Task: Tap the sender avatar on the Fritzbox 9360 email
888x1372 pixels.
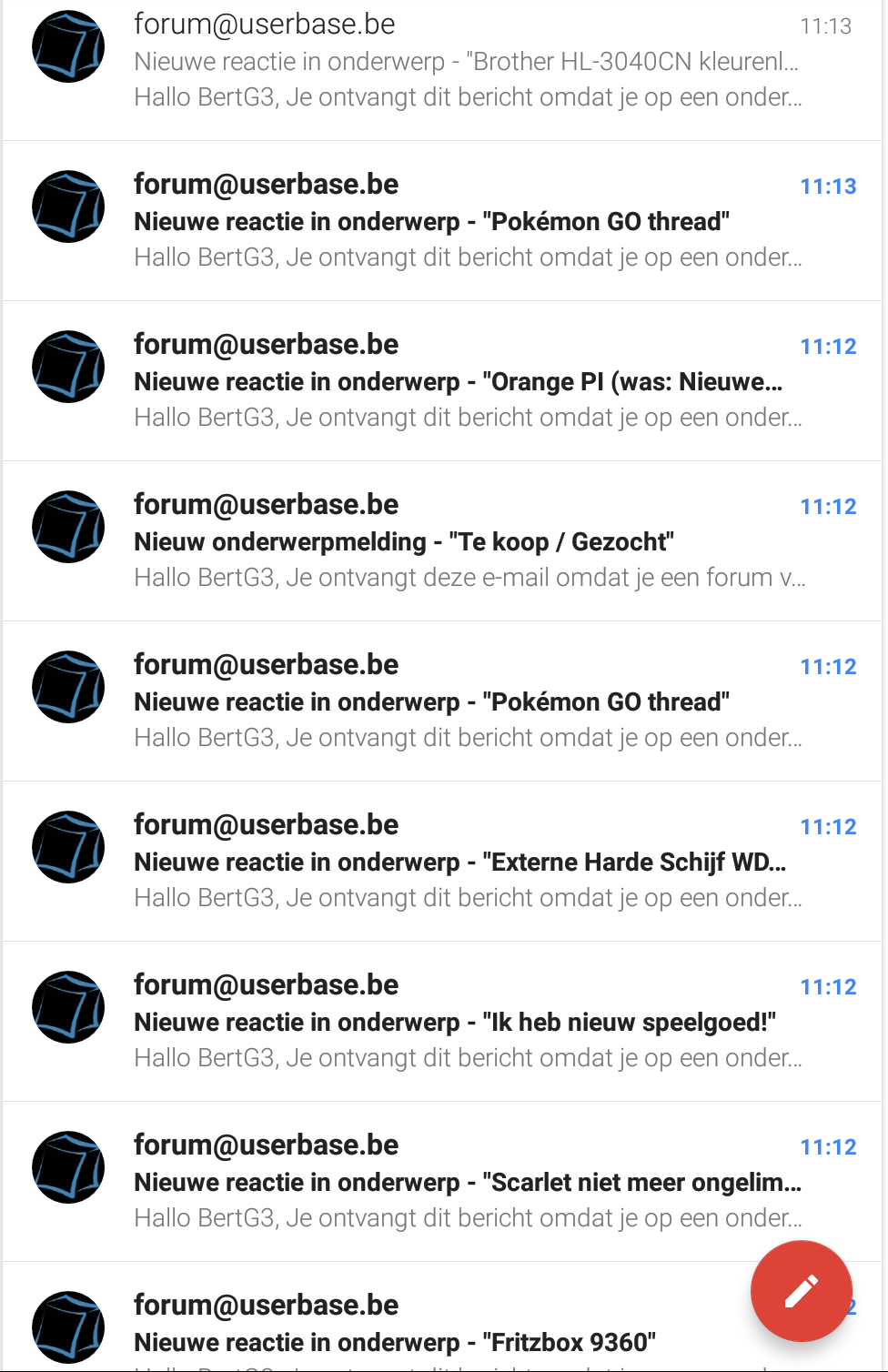Action: pyautogui.click(x=68, y=1327)
